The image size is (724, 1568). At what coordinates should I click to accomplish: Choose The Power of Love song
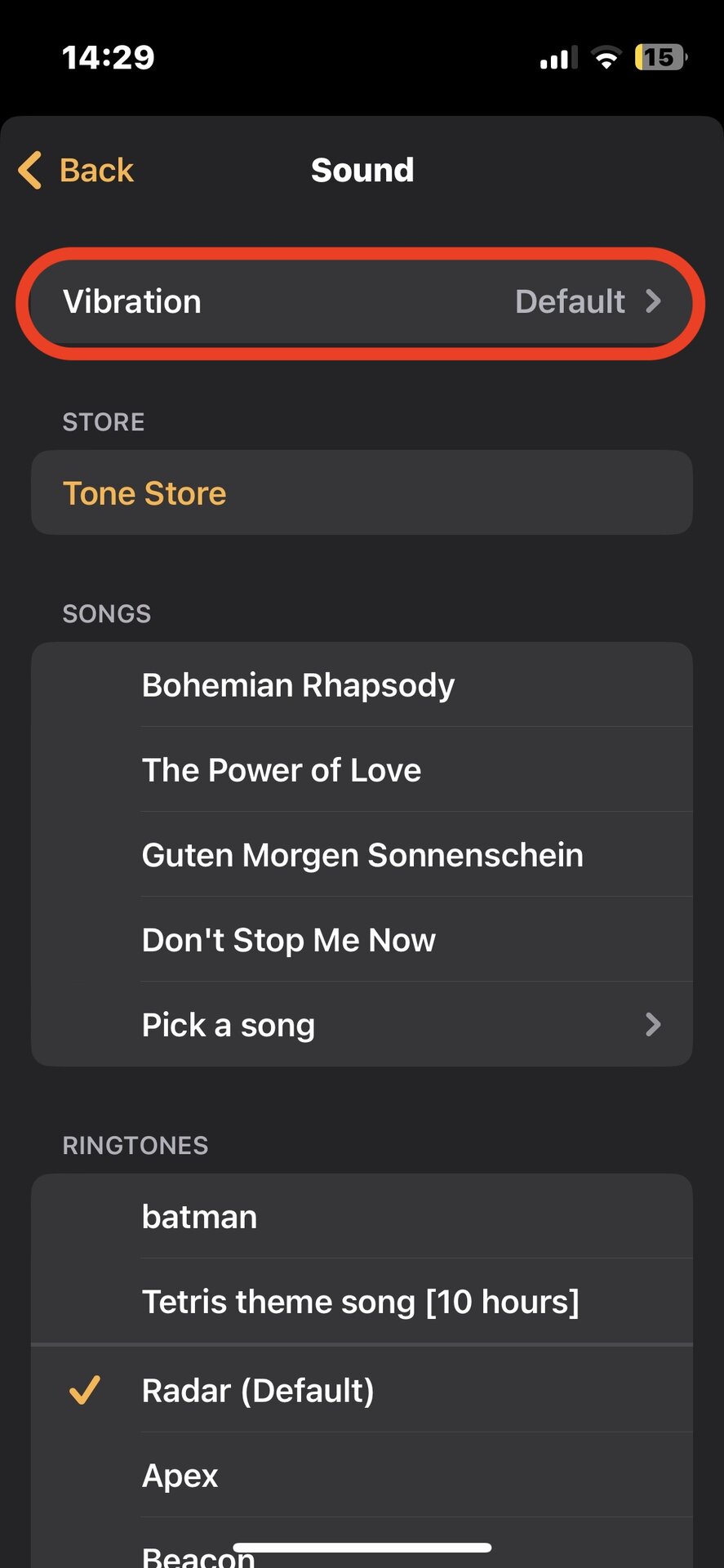click(x=362, y=770)
